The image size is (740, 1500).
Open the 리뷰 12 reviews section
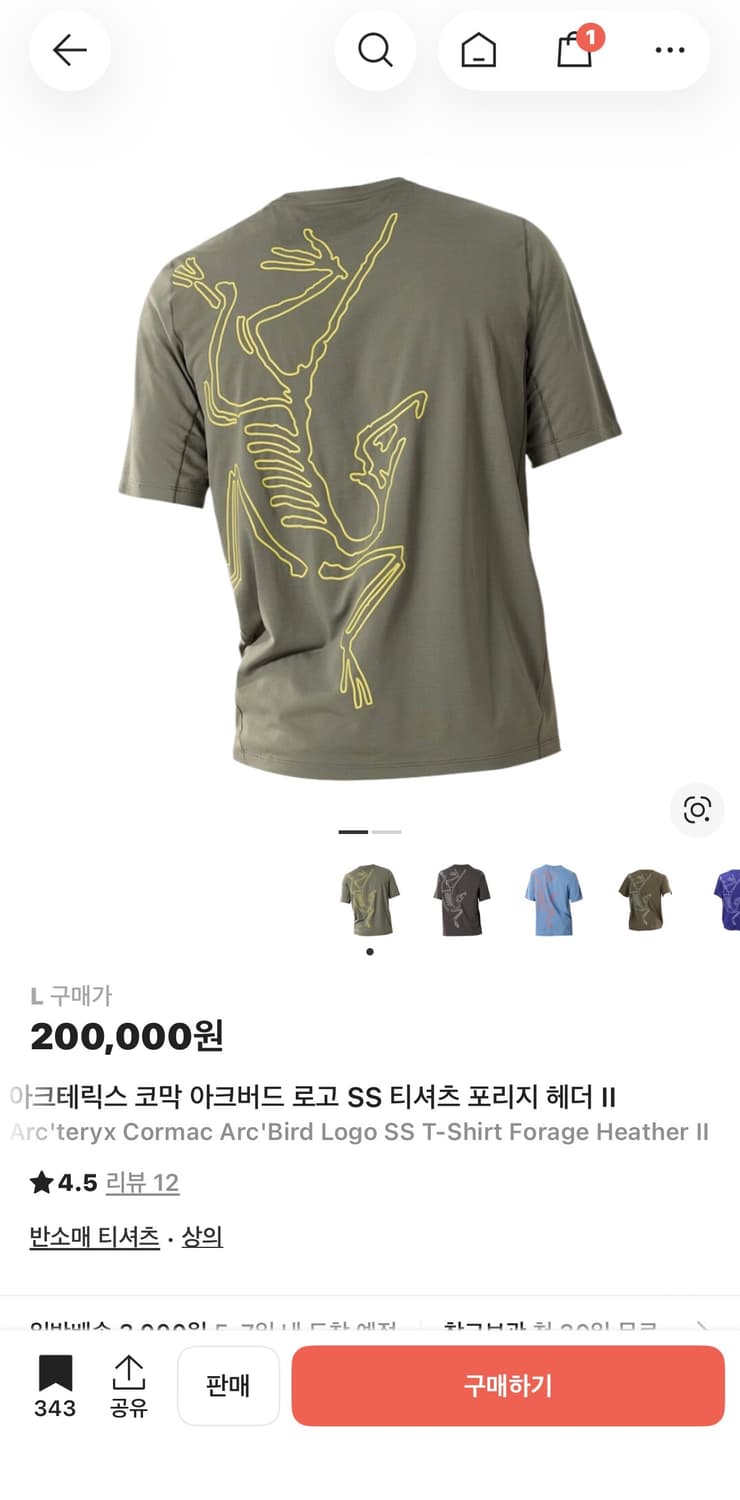pos(142,1183)
